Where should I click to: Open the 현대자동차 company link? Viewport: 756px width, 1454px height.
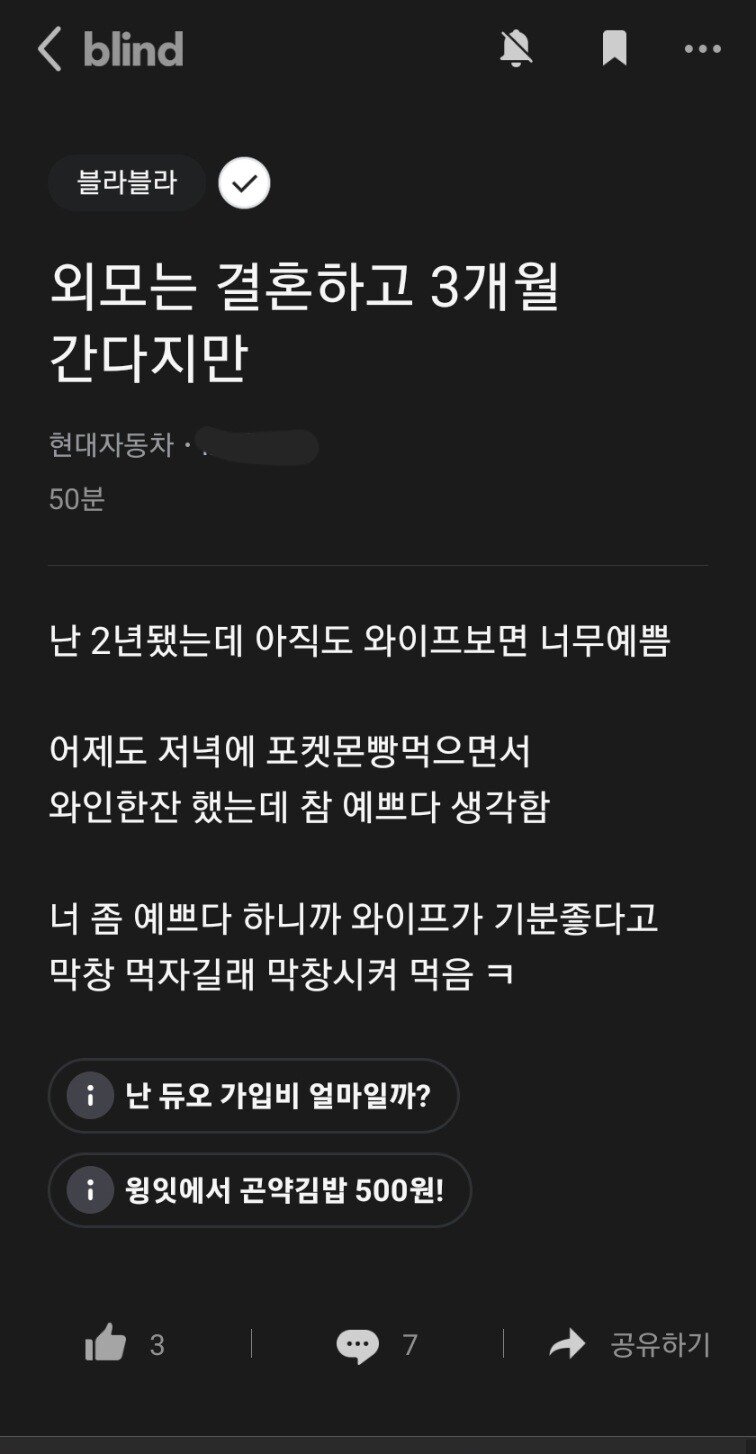(x=111, y=445)
